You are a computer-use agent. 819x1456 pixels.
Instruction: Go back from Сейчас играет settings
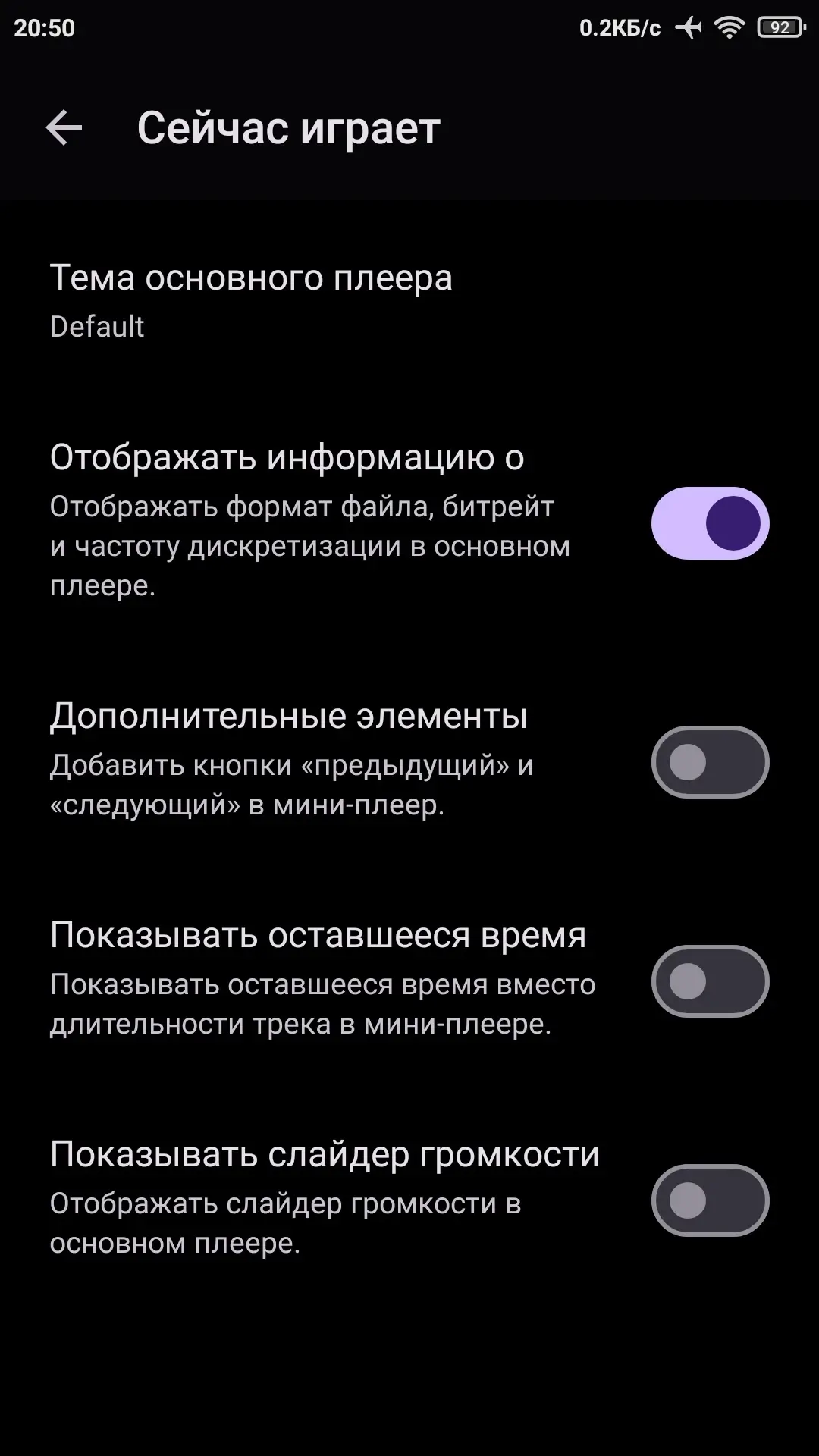coord(64,127)
